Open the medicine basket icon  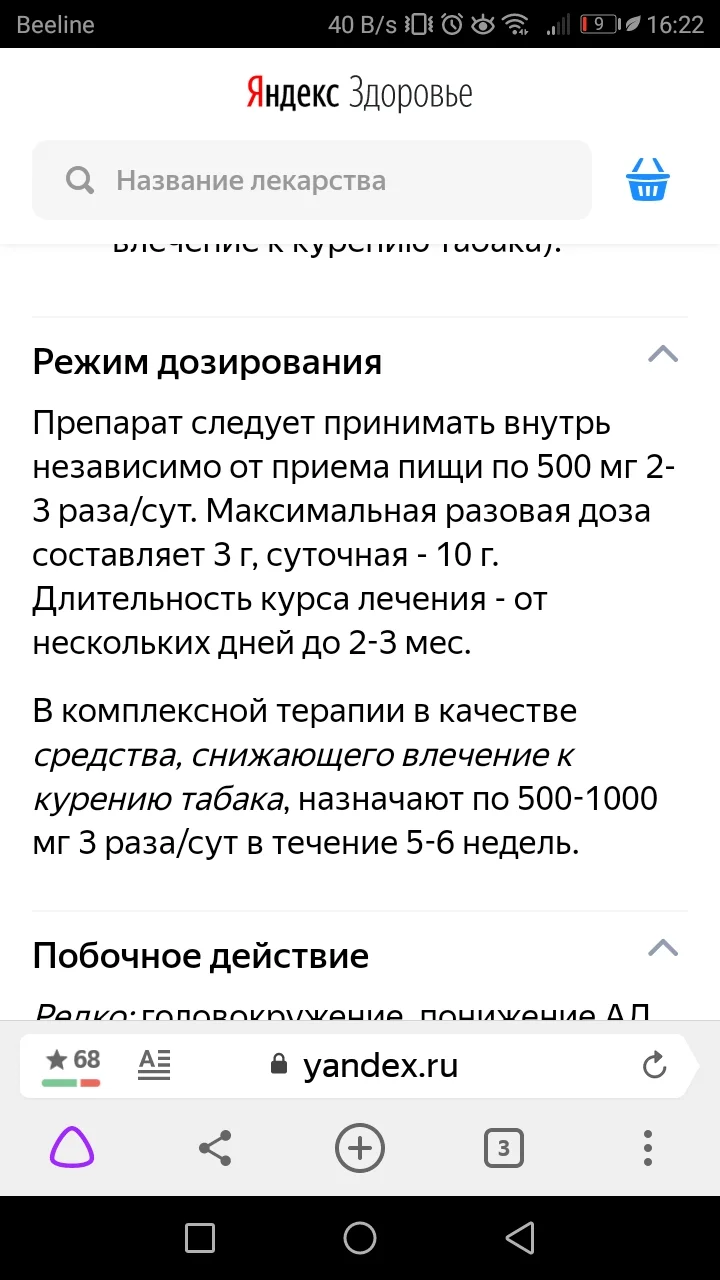647,179
